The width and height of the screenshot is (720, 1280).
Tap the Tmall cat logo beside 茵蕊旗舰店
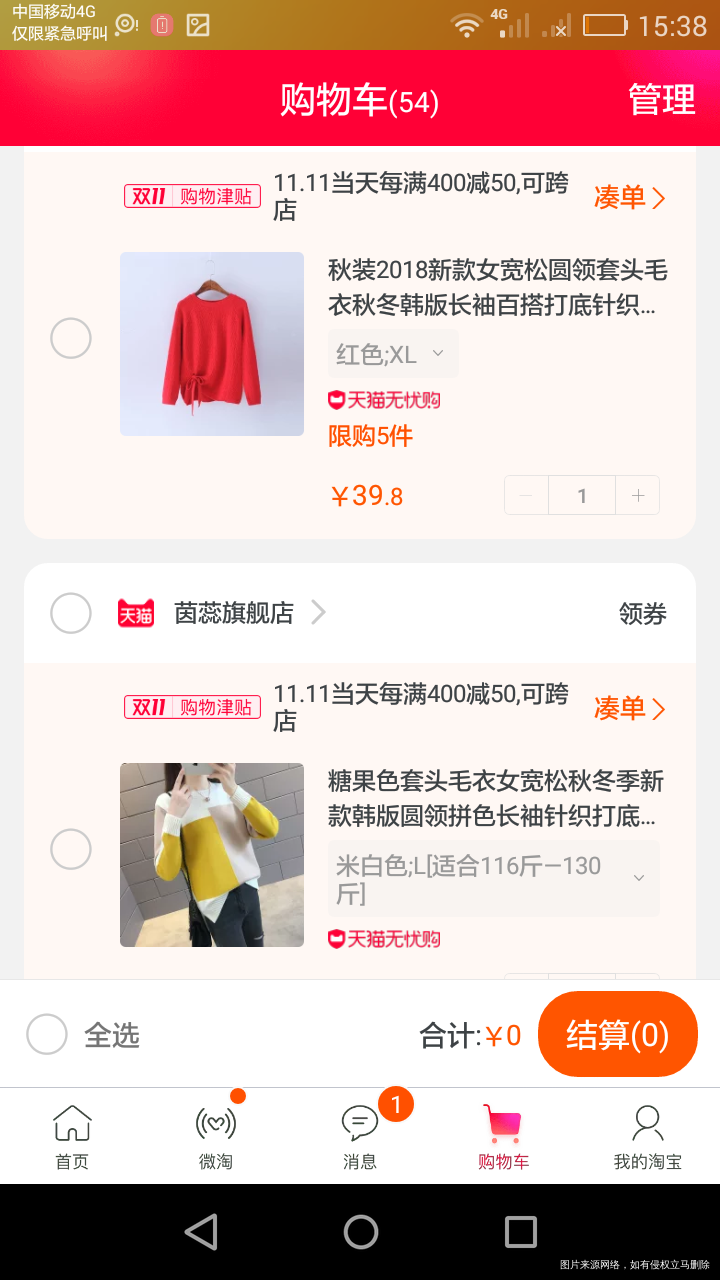point(135,613)
